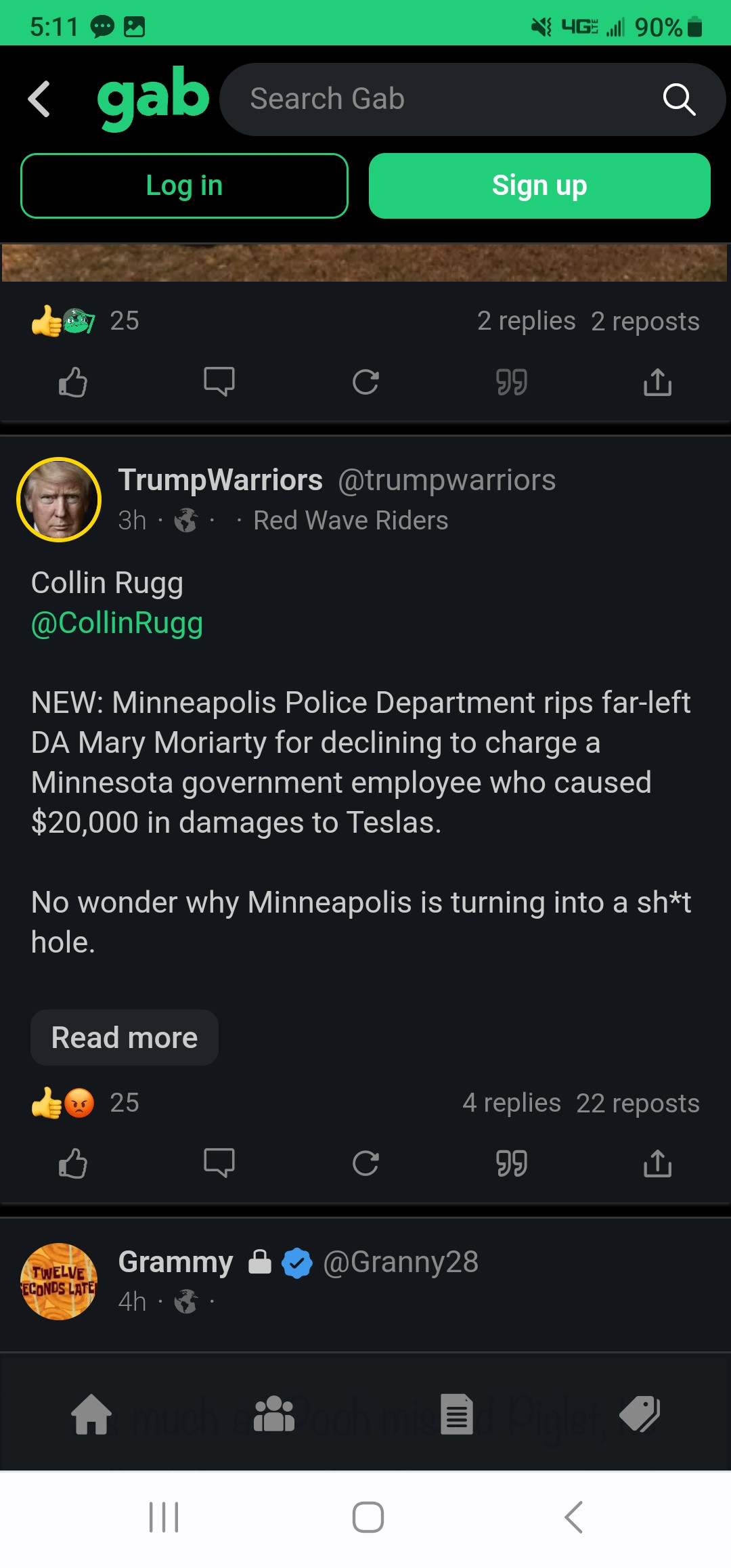Comment on the TrumpWarriors post

(x=219, y=1163)
